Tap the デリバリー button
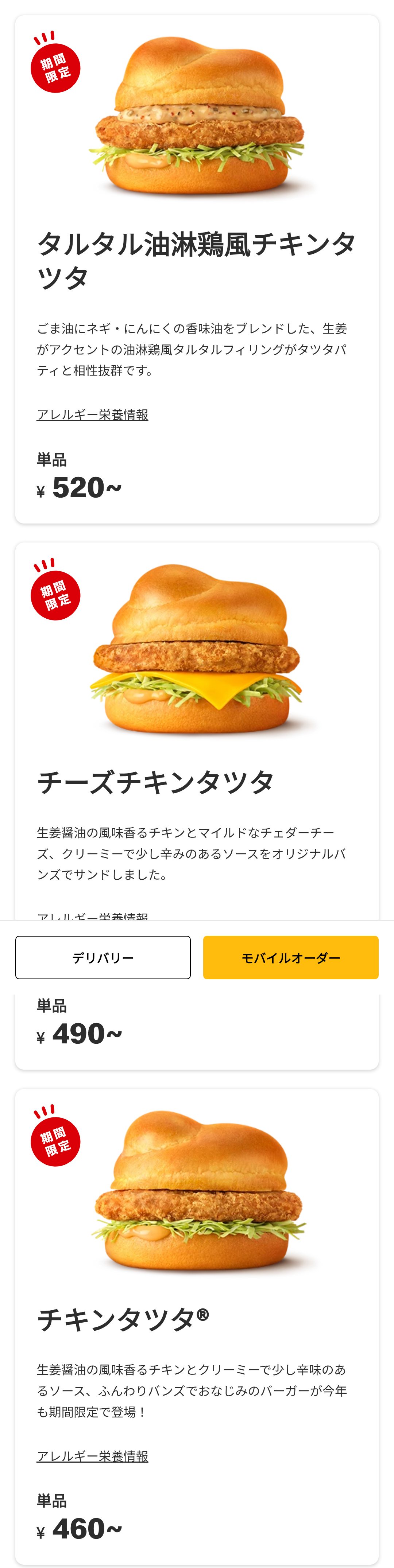 103,957
